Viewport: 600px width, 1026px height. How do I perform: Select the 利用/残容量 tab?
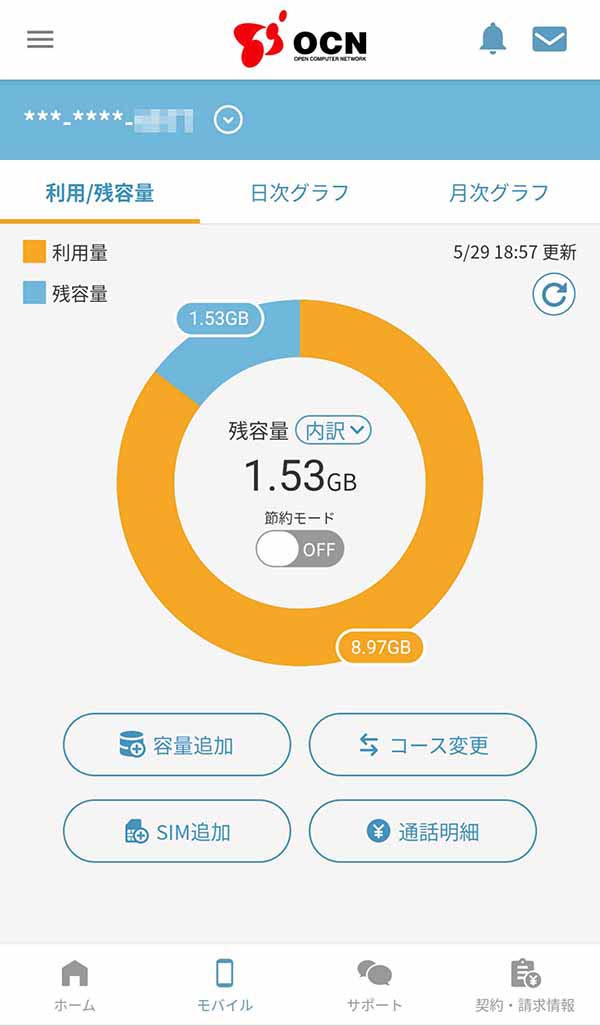pos(99,193)
